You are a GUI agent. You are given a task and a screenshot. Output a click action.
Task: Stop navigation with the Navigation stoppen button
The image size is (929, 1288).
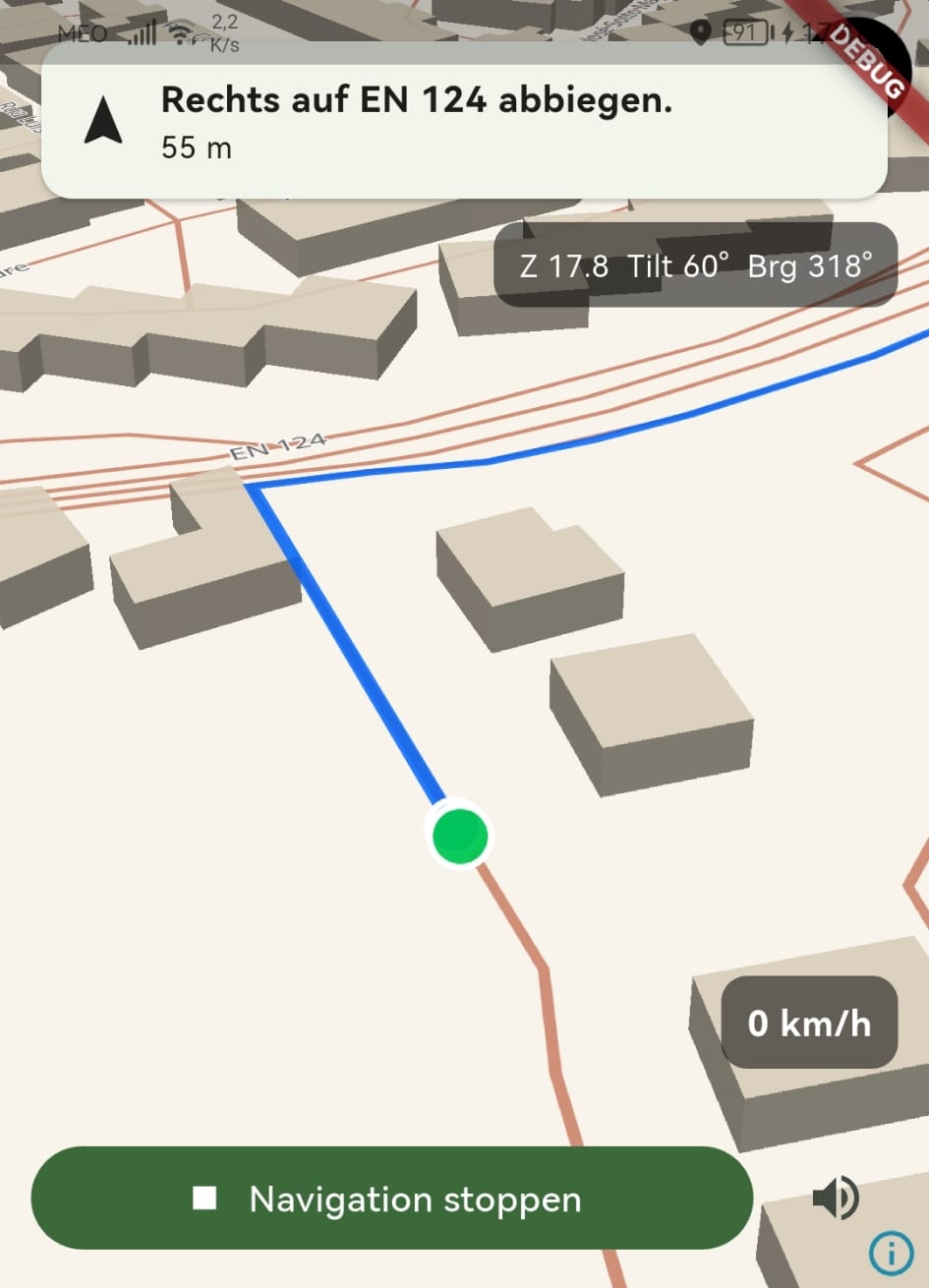[x=391, y=1199]
